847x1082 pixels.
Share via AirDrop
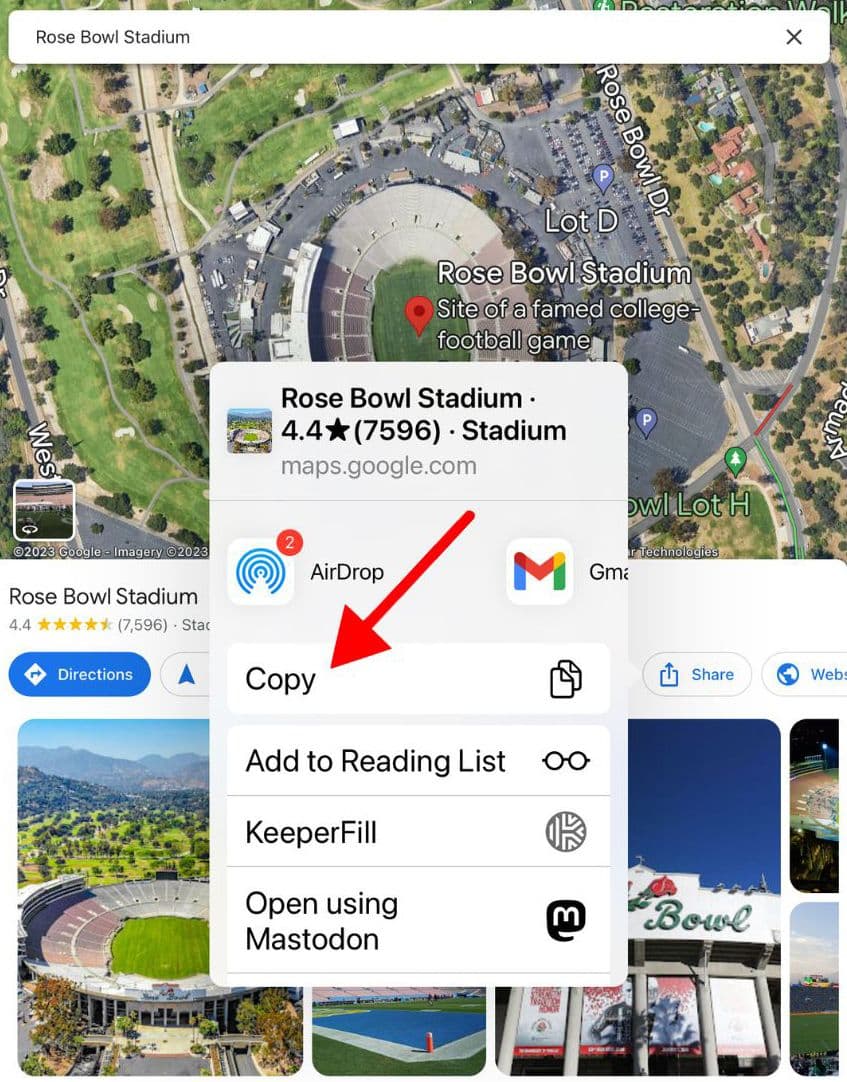(x=305, y=572)
